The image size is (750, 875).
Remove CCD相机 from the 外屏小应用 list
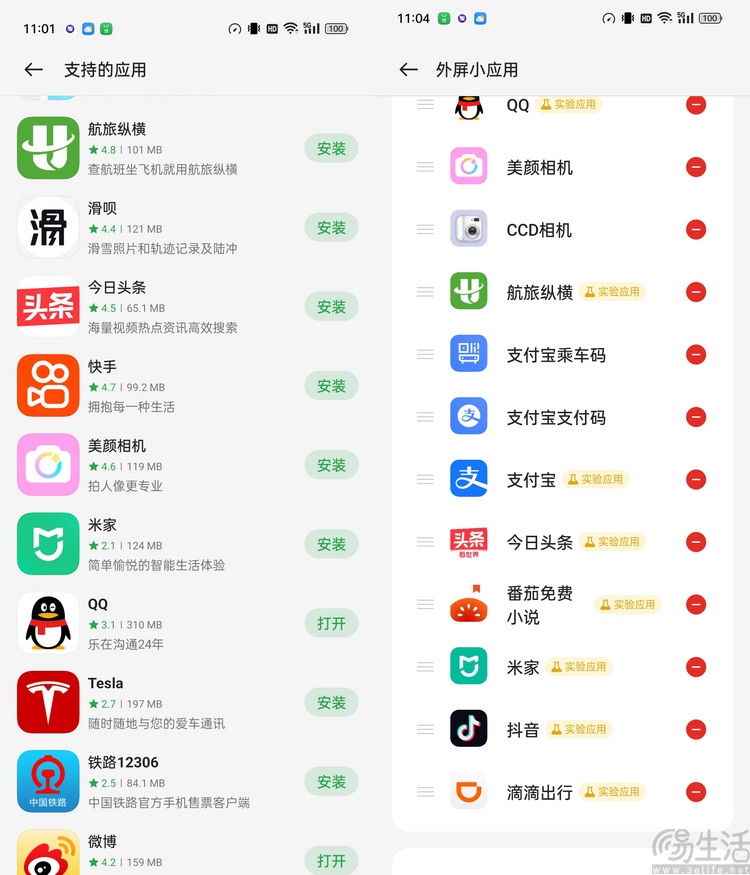(x=696, y=230)
